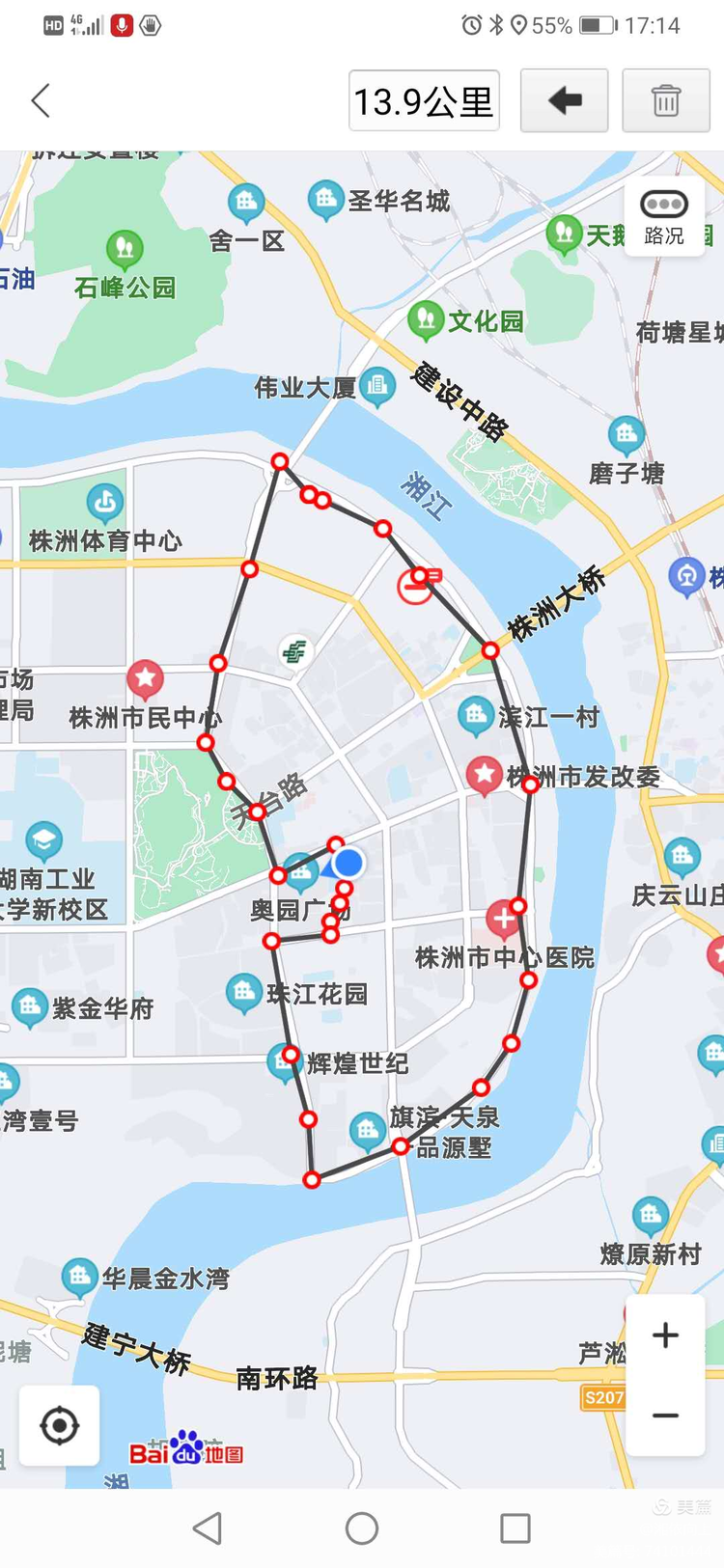
Task: Toggle the 路况 traffic layer
Action: pos(664,215)
